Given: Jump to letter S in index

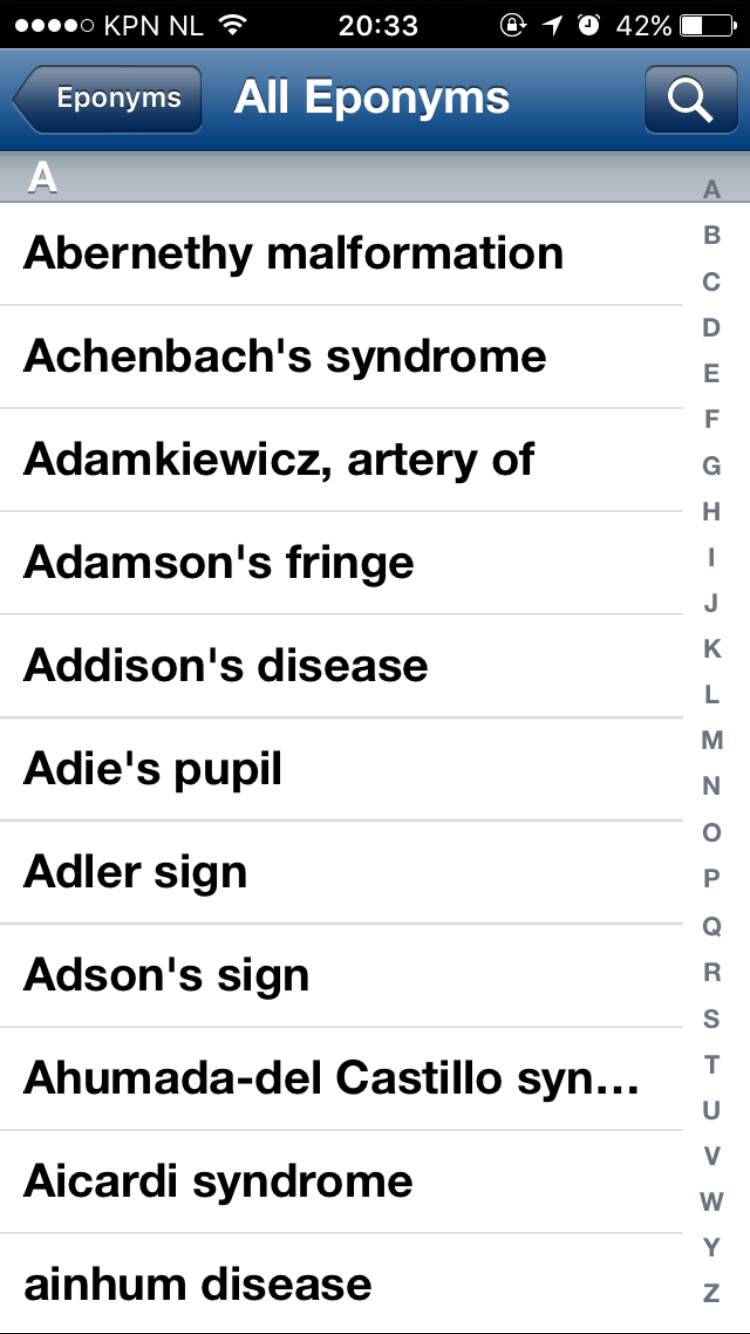Looking at the screenshot, I should tap(712, 1018).
